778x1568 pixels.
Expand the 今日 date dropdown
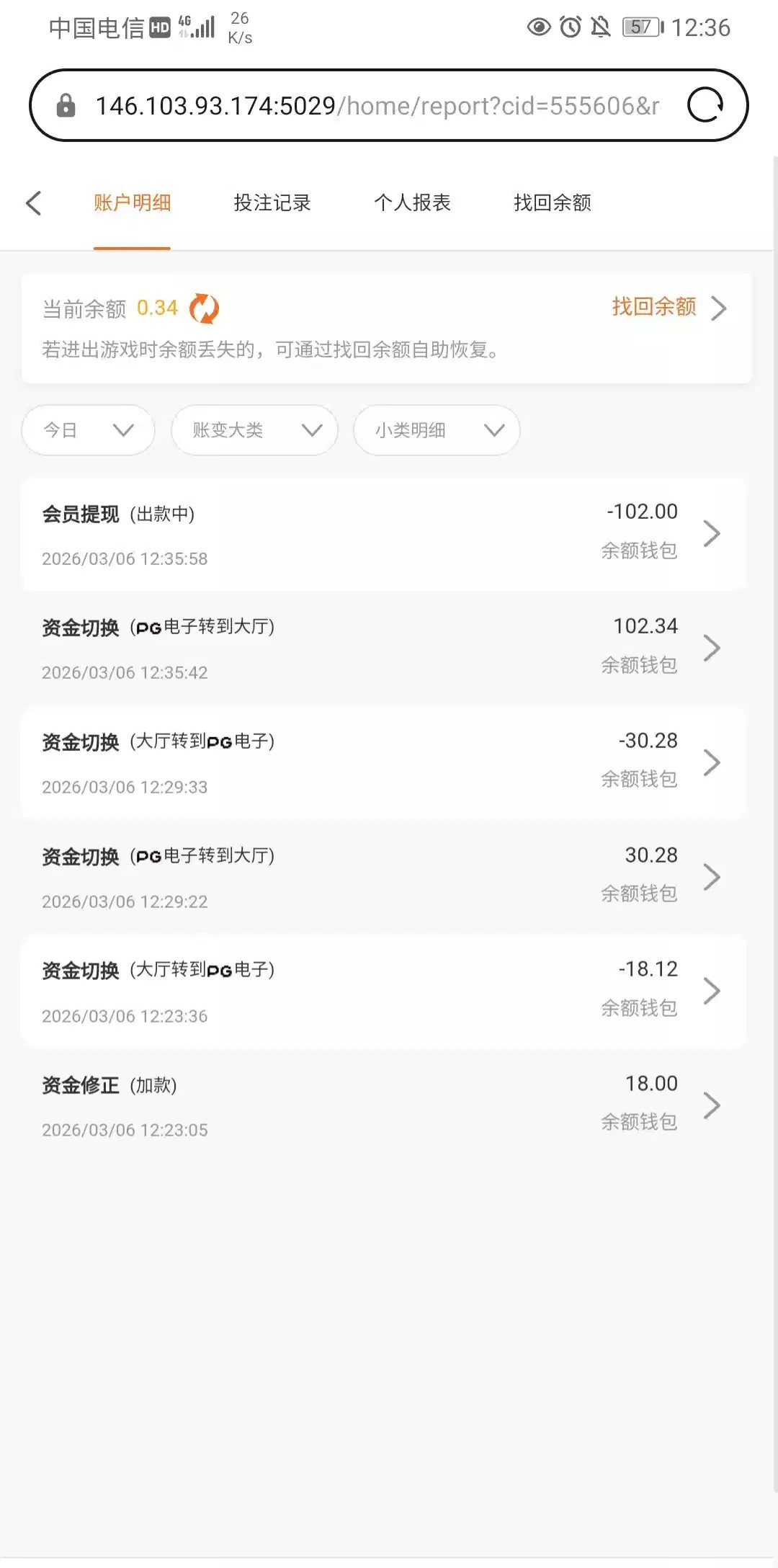click(88, 430)
